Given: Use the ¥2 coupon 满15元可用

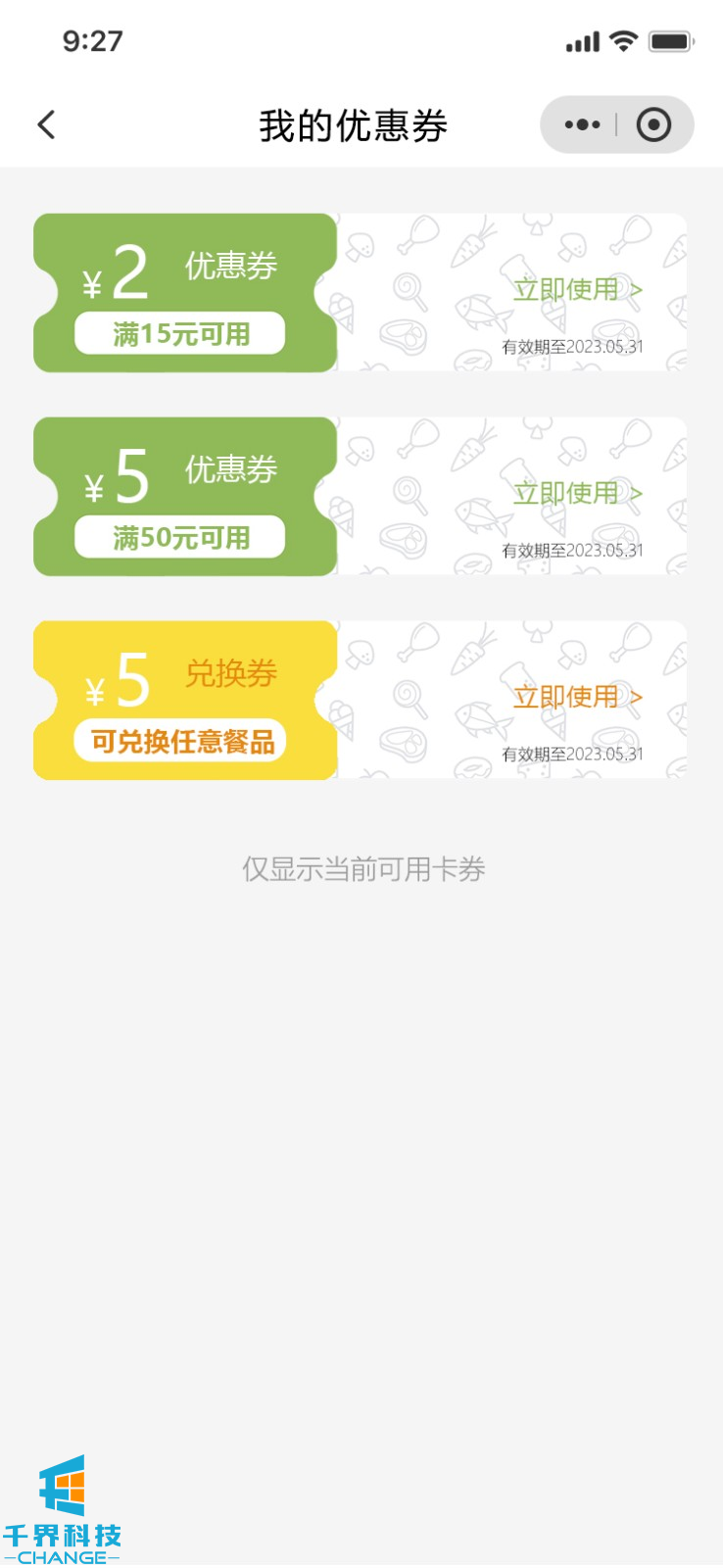Looking at the screenshot, I should (x=577, y=290).
